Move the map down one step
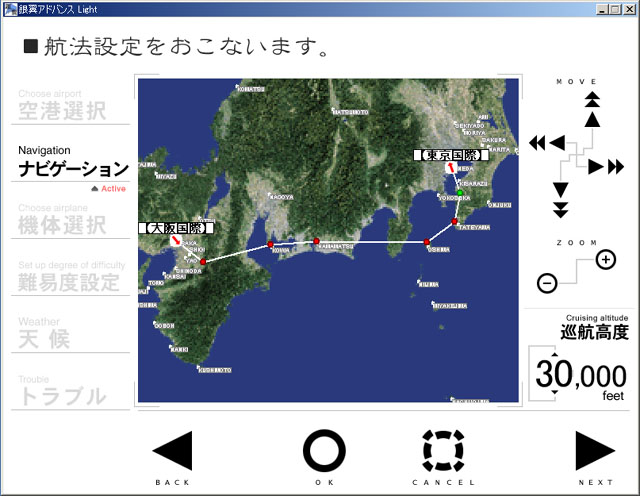This screenshot has width=640, height=496. (560, 191)
